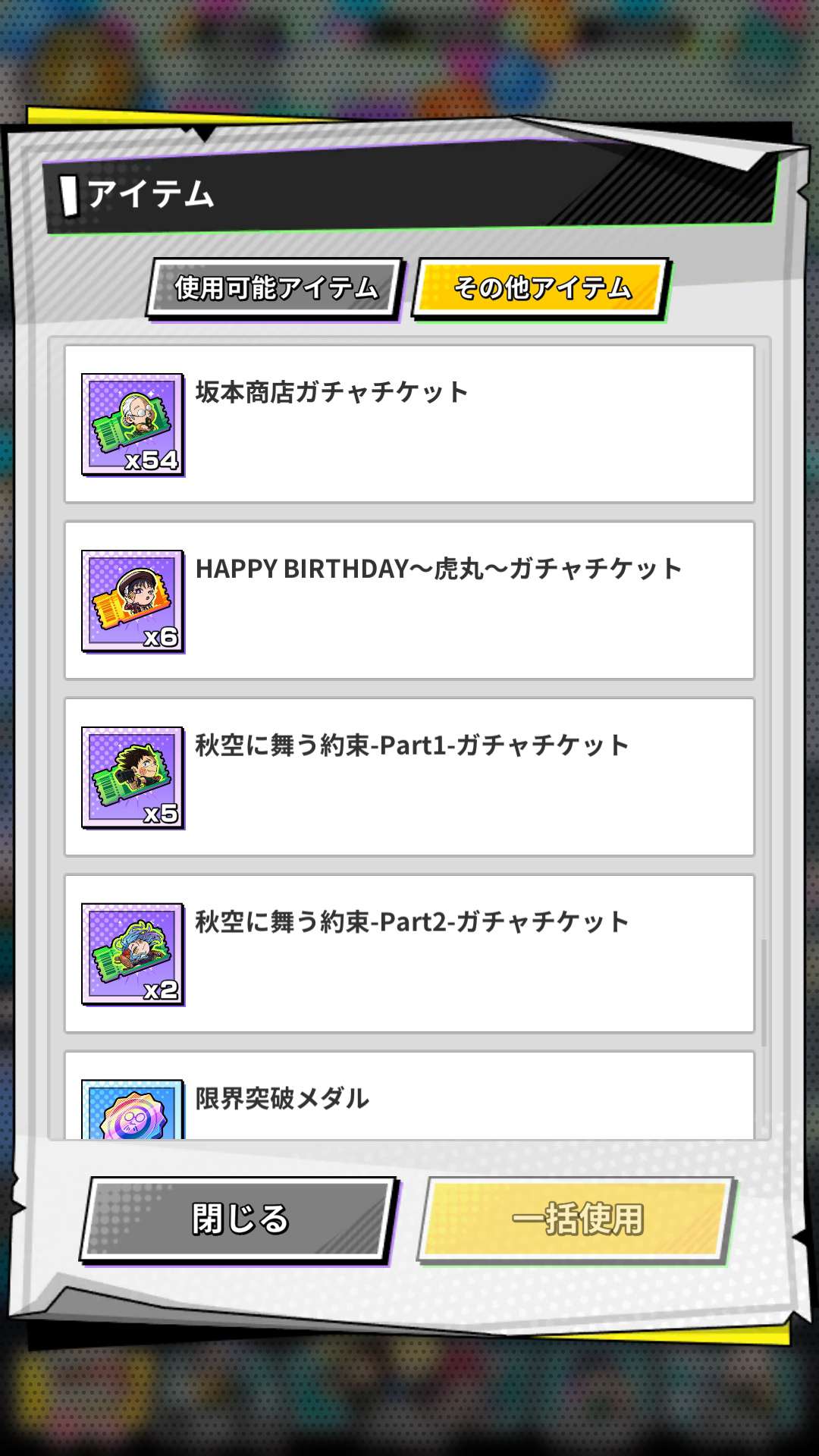The width and height of the screenshot is (819, 1456).
Task: Open the 限界突破メダル item
Action: coord(409,1098)
